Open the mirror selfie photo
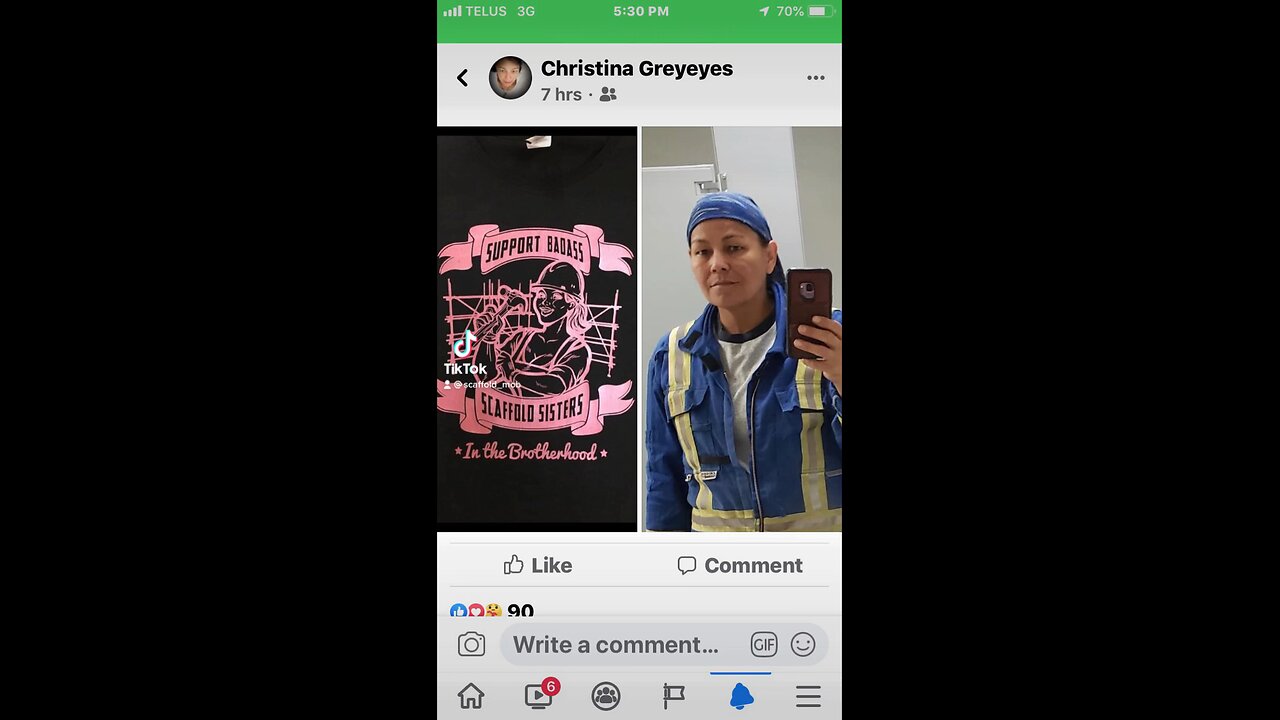This screenshot has height=720, width=1280. coord(741,328)
